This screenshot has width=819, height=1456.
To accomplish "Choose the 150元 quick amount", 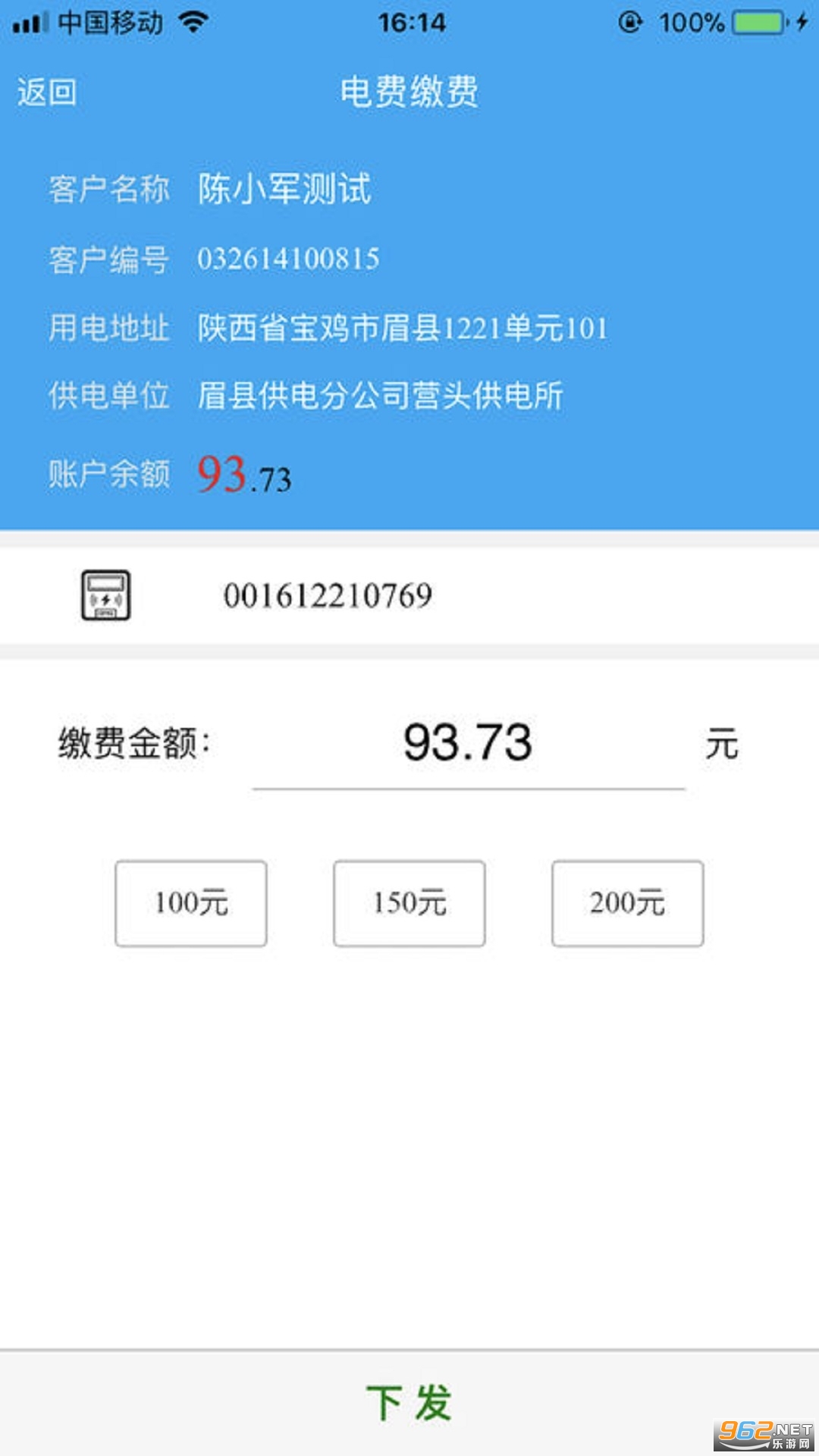I will [x=409, y=903].
